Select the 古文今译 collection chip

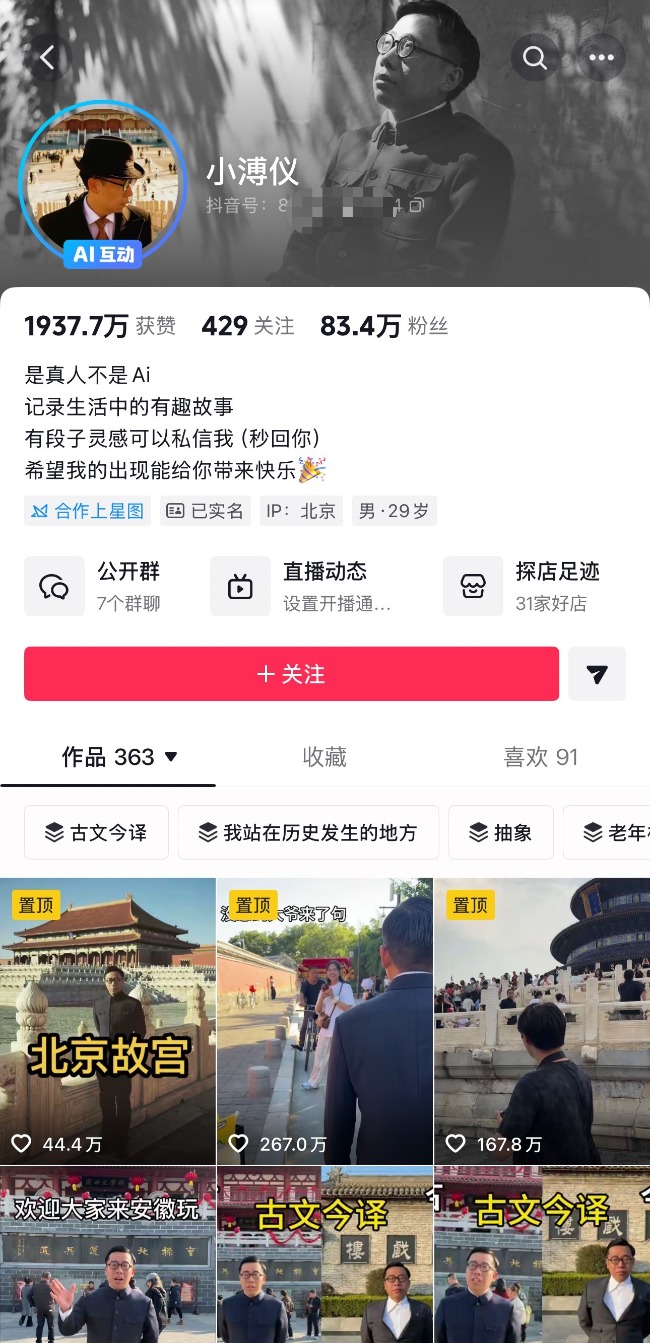96,832
